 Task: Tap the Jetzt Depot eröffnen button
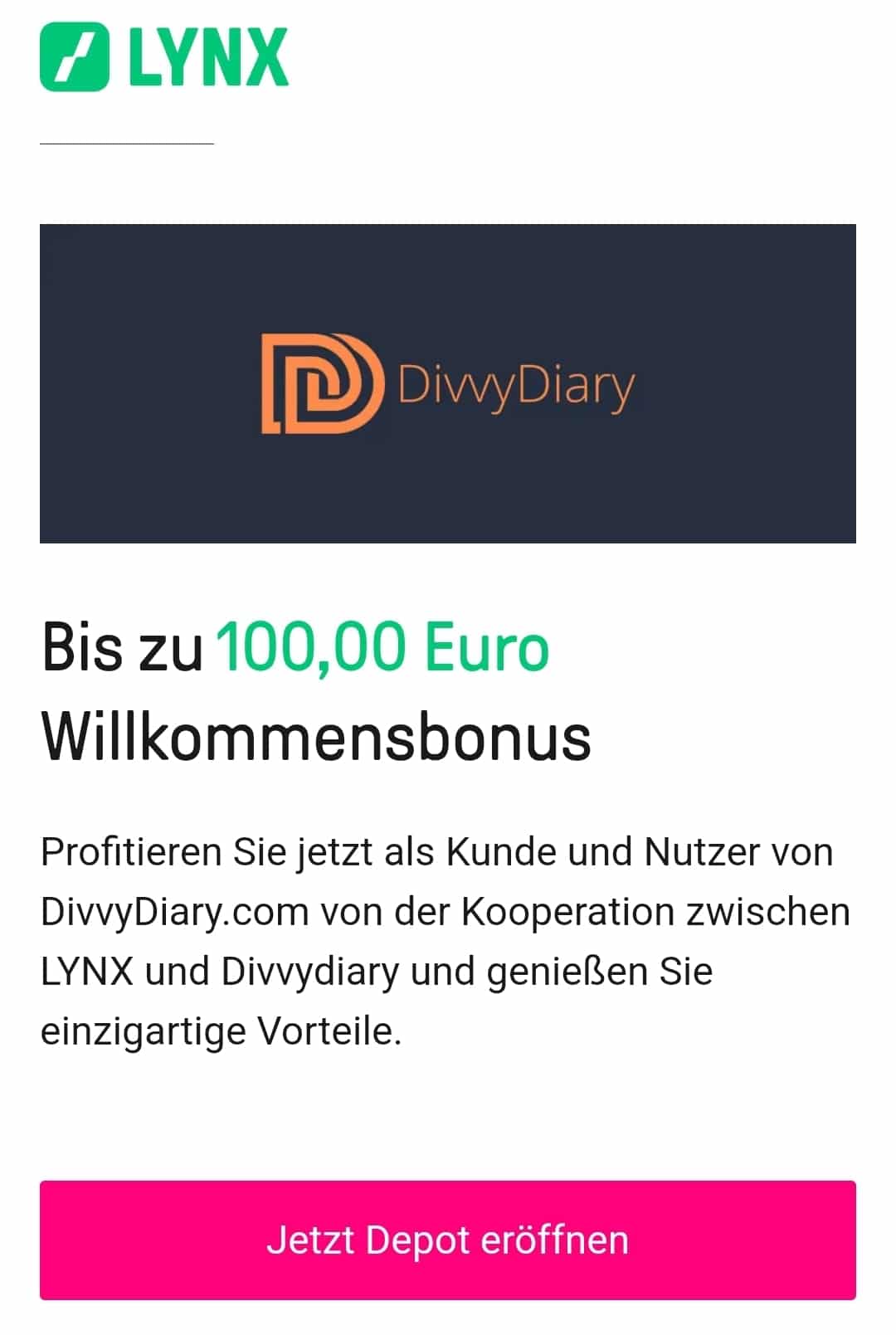[x=447, y=1240]
